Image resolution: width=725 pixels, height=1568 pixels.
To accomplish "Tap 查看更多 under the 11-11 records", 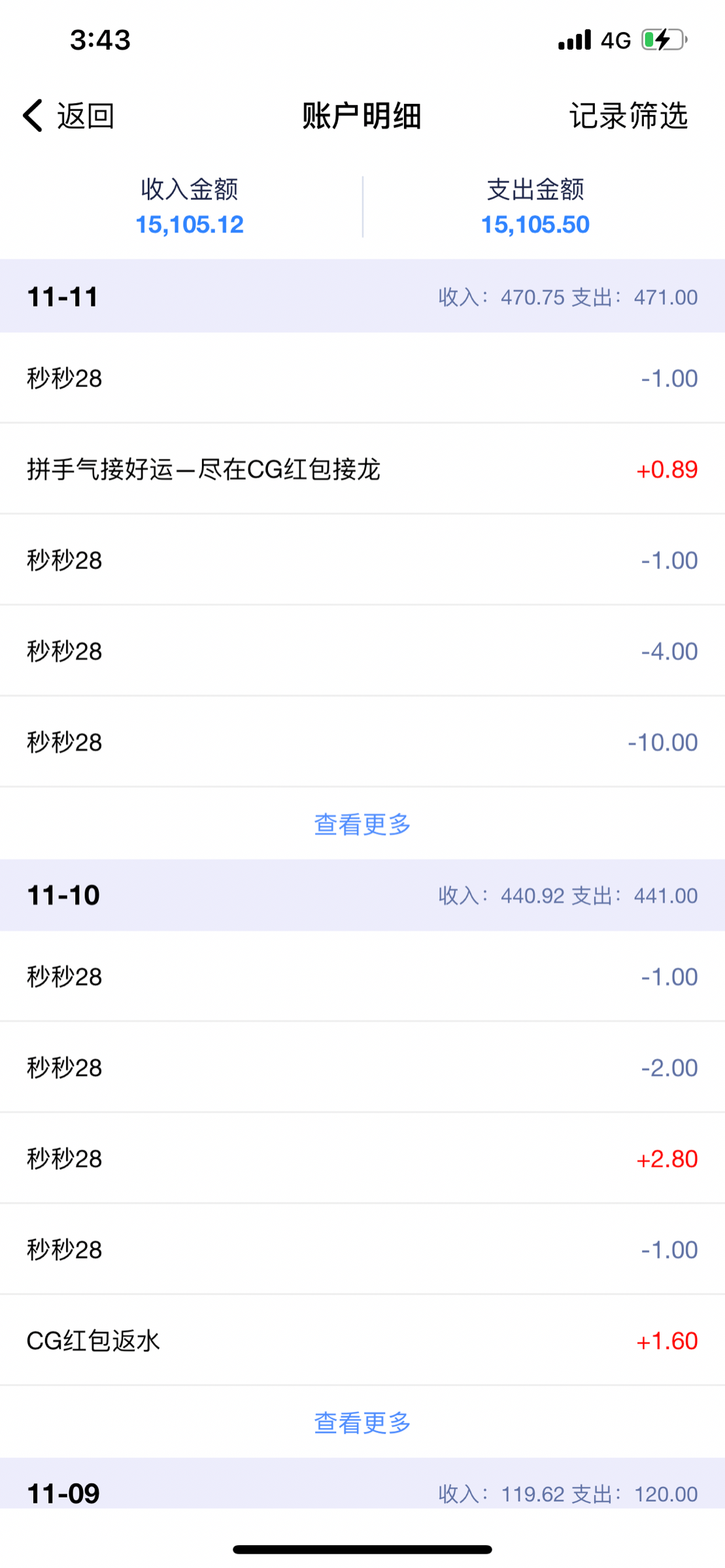I will [362, 825].
